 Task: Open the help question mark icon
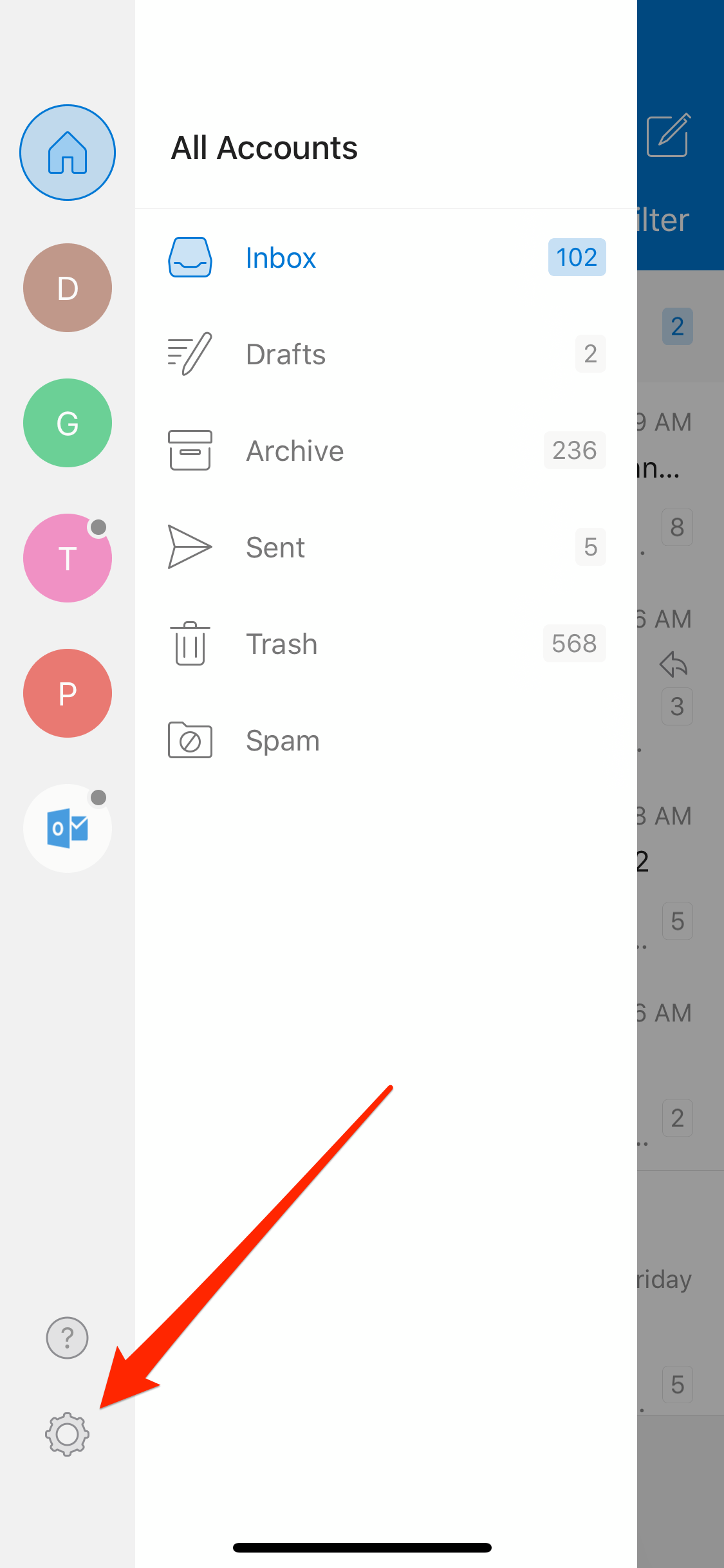click(67, 1338)
